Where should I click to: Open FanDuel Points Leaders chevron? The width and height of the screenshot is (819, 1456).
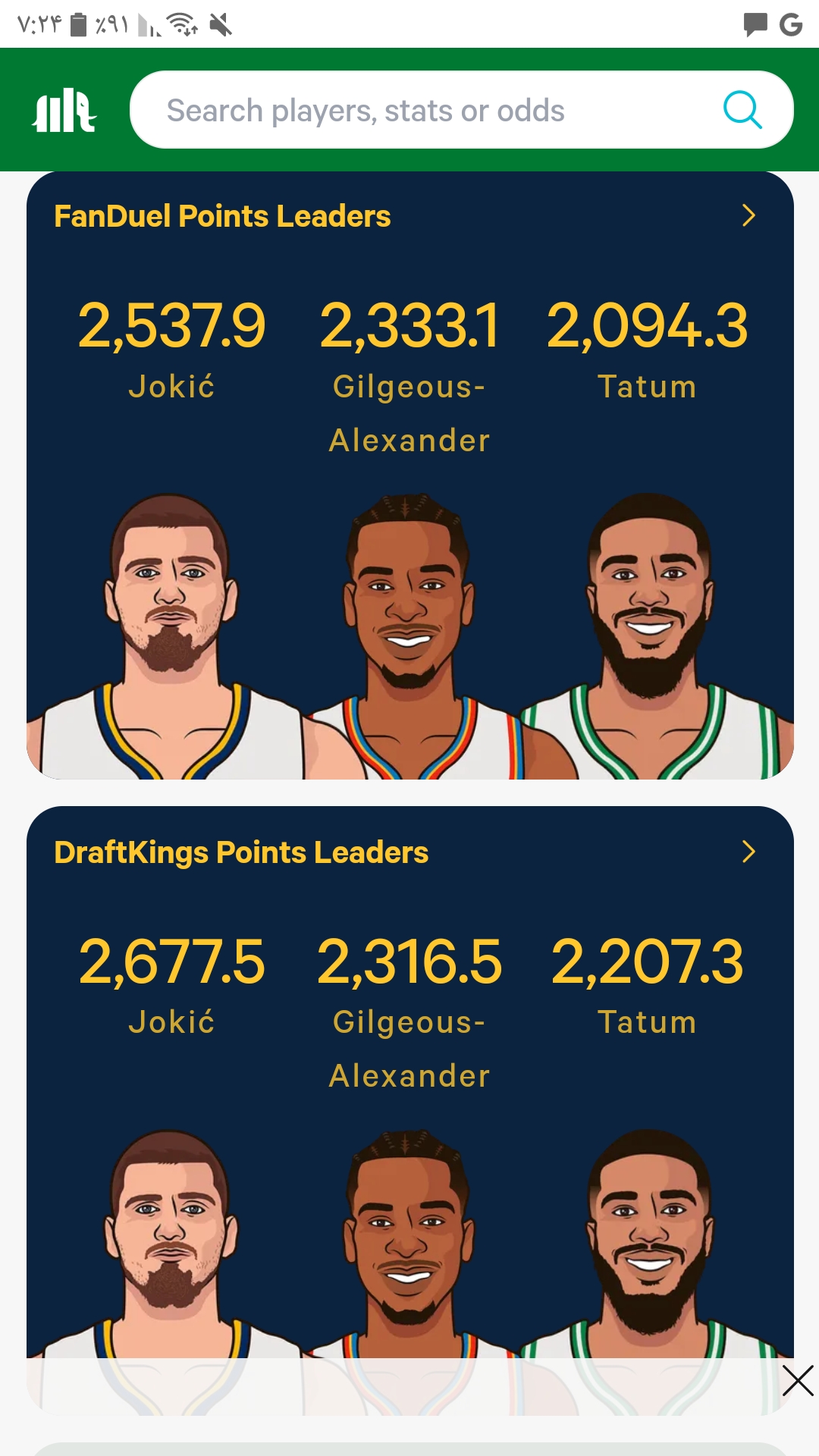(748, 215)
